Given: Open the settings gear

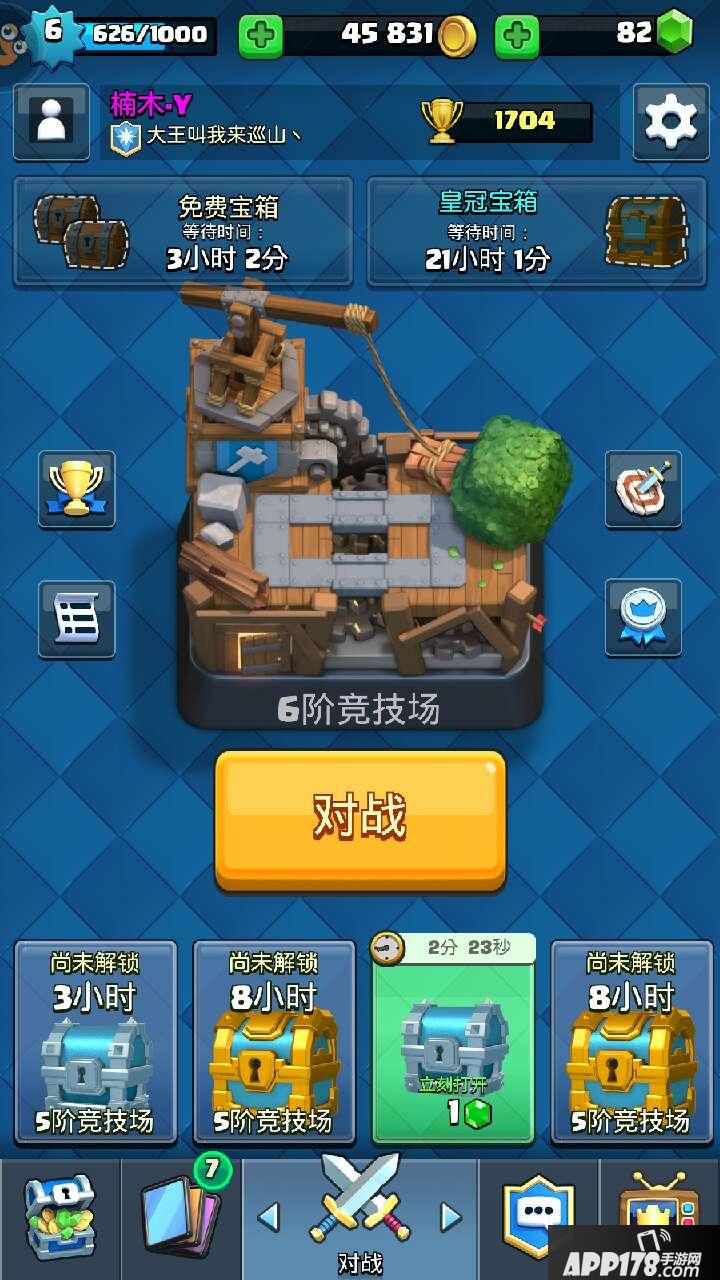Looking at the screenshot, I should pos(670,121).
